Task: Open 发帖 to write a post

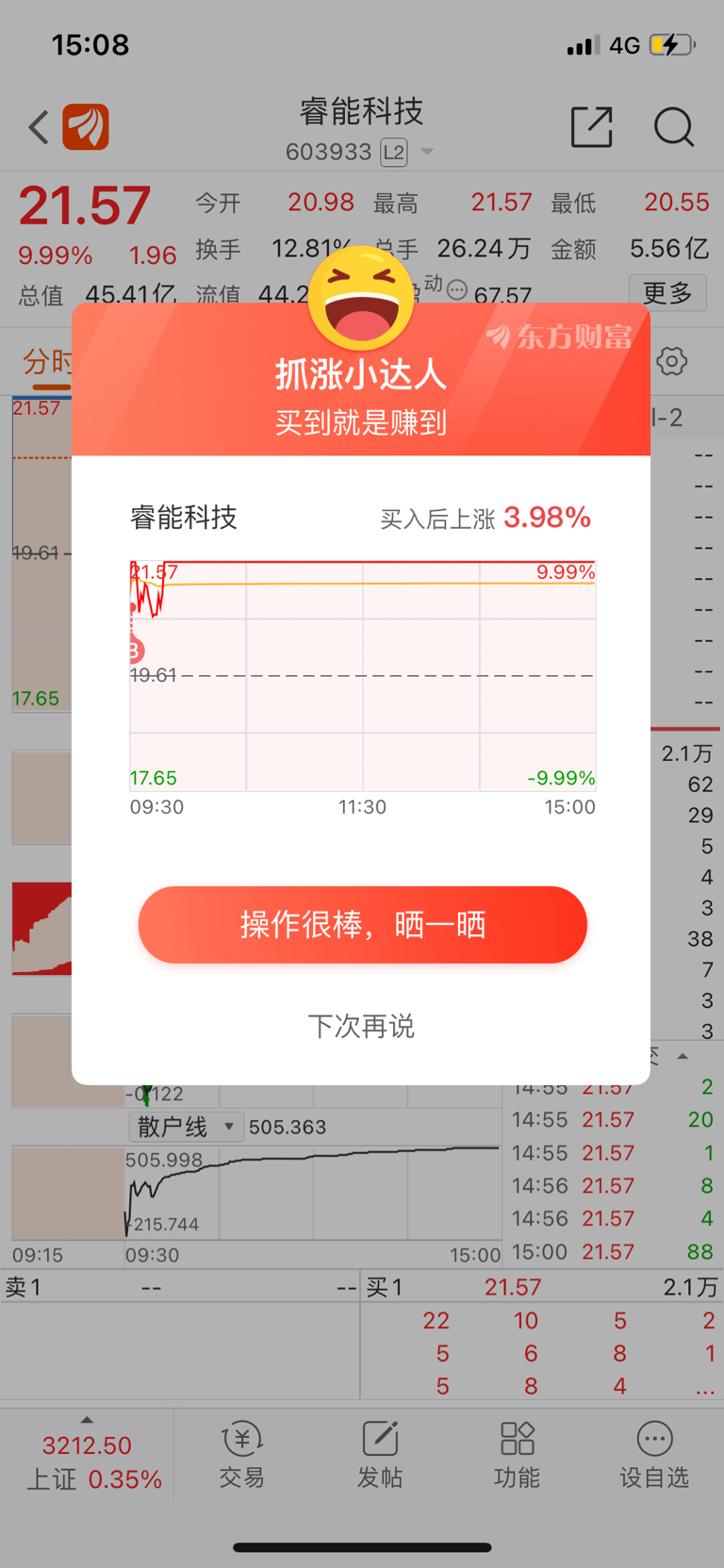Action: pyautogui.click(x=380, y=1455)
